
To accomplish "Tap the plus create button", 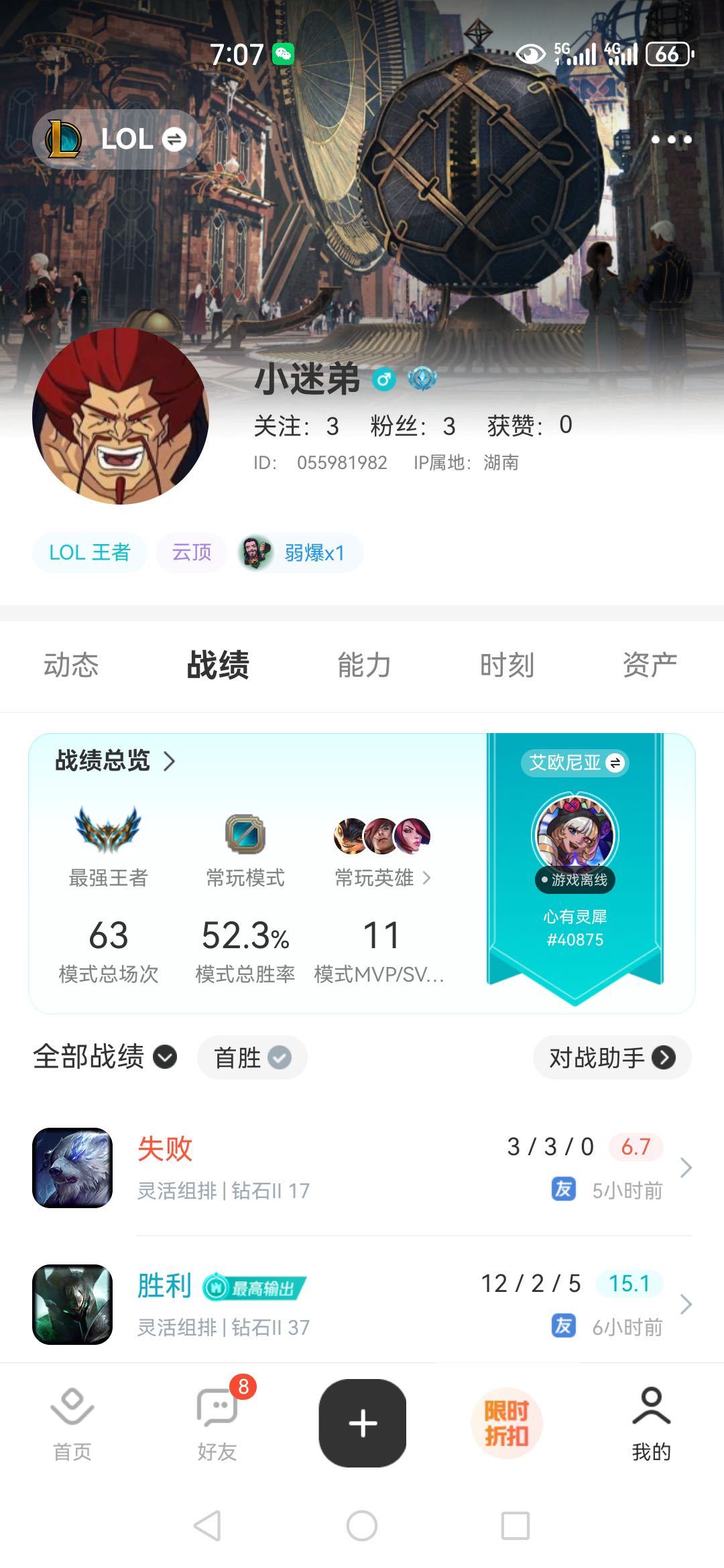I will click(x=363, y=1423).
